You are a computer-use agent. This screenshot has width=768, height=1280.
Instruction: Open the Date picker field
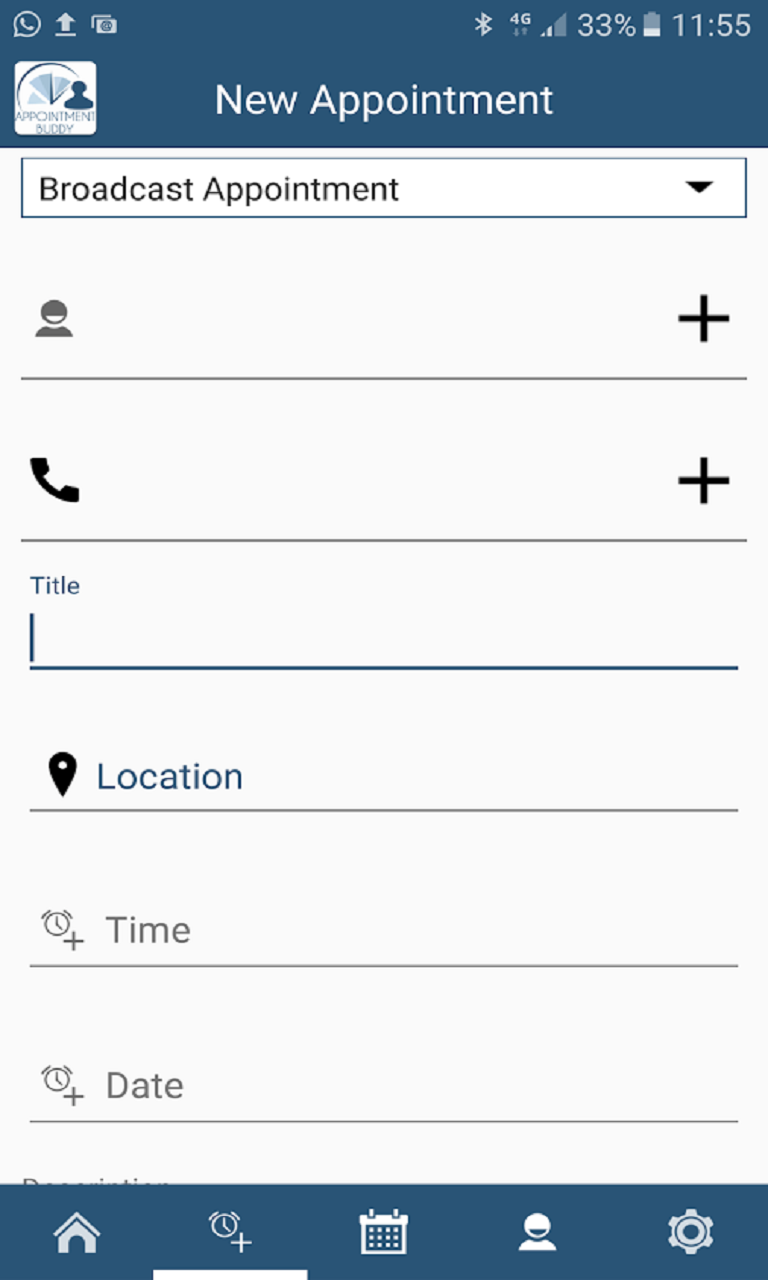coord(383,1086)
